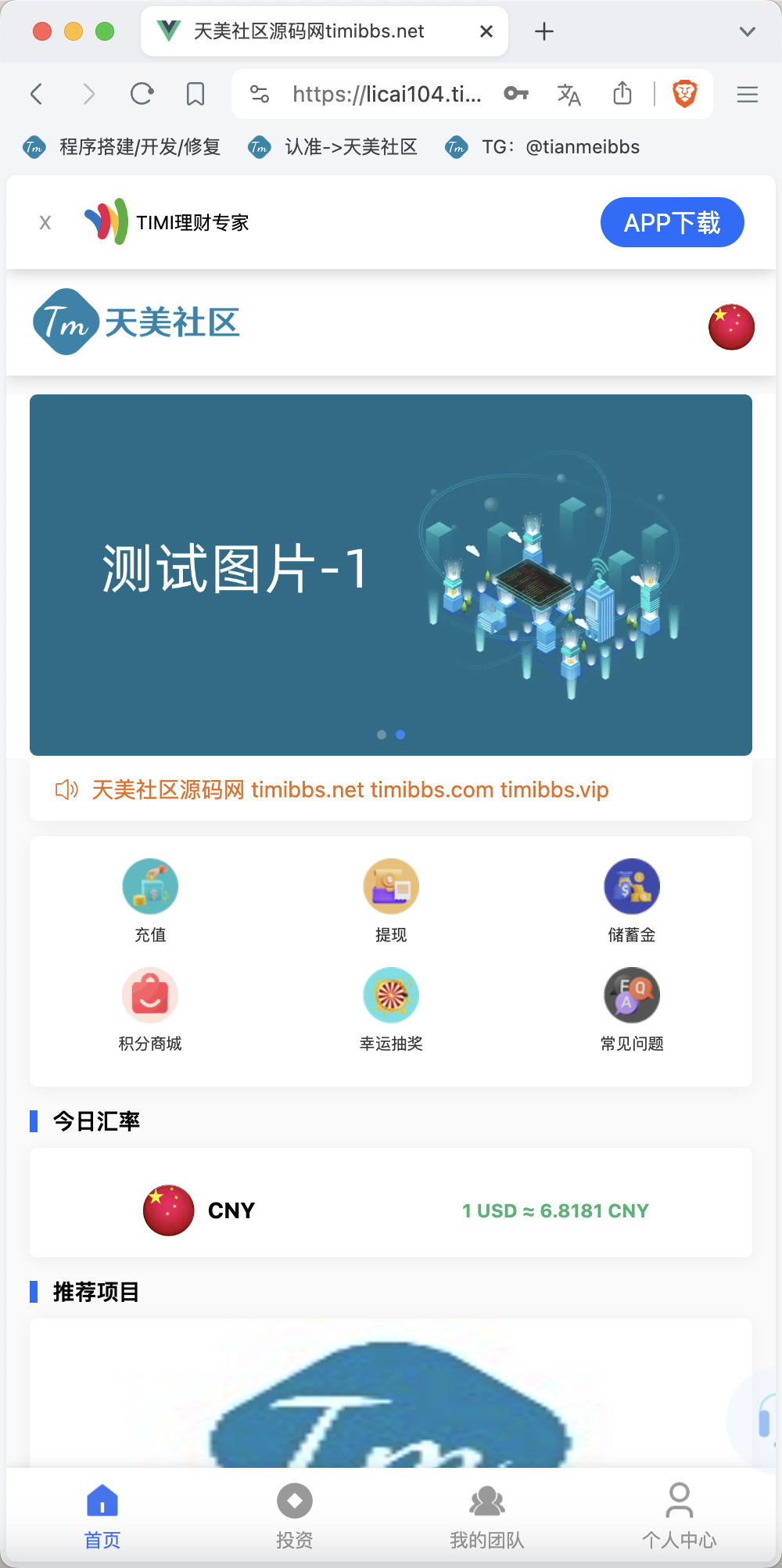Viewport: 782px width, 1568px height.
Task: Open the 认准->天美社区 bookmark
Action: click(332, 147)
